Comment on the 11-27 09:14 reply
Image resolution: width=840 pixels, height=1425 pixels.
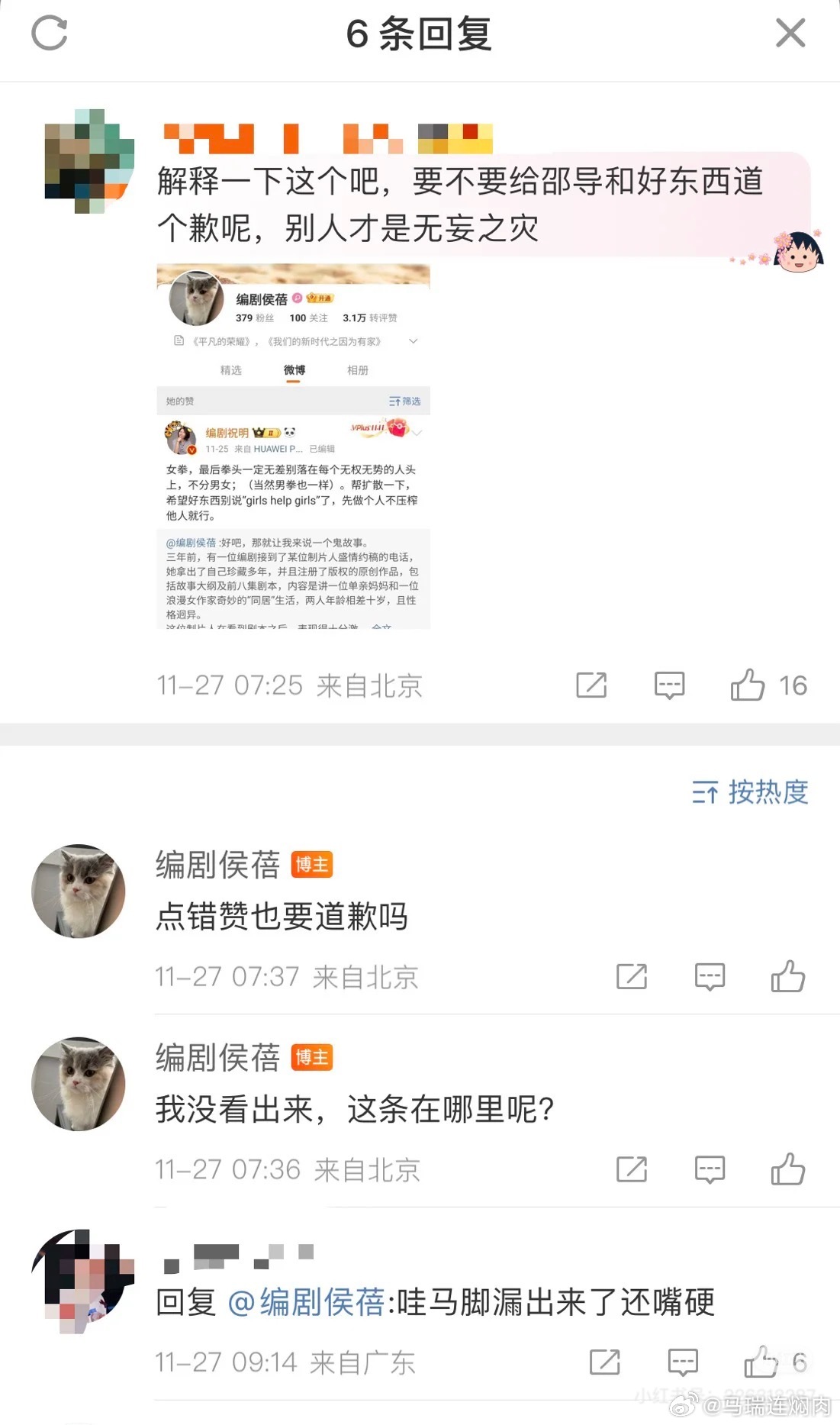point(683,1362)
